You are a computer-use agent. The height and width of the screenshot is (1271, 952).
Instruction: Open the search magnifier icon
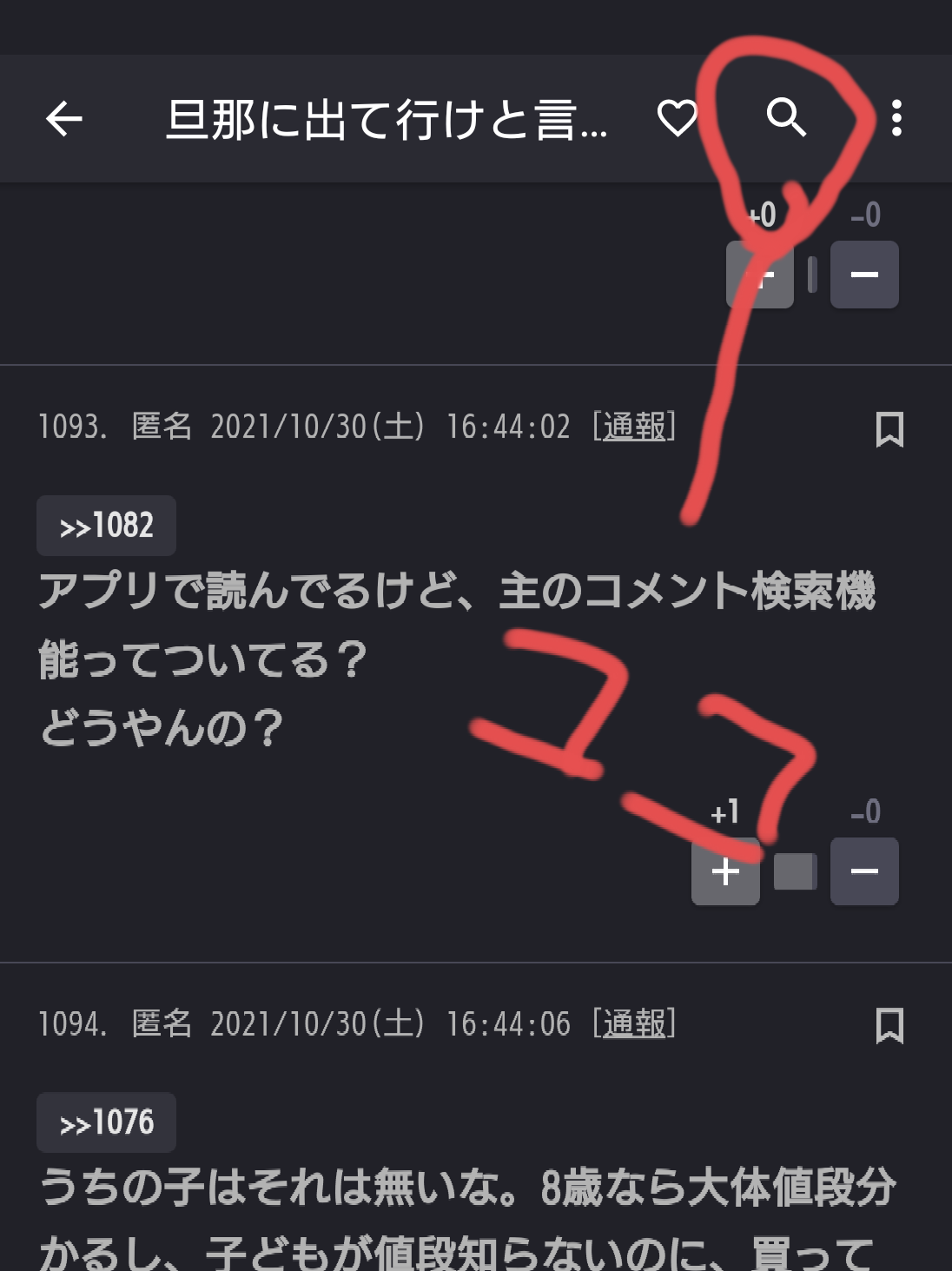click(786, 117)
